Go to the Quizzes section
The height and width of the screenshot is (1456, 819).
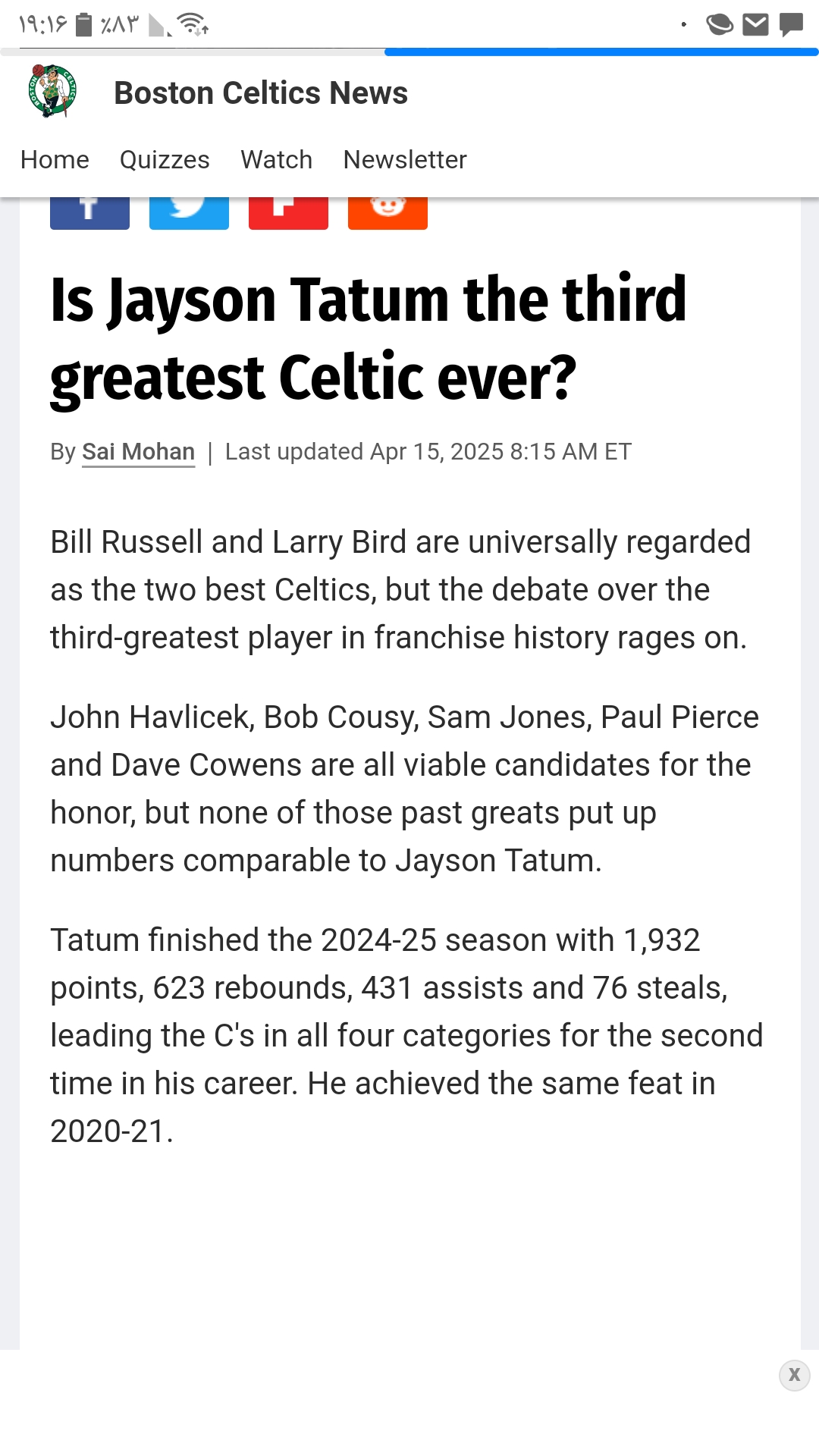(165, 160)
